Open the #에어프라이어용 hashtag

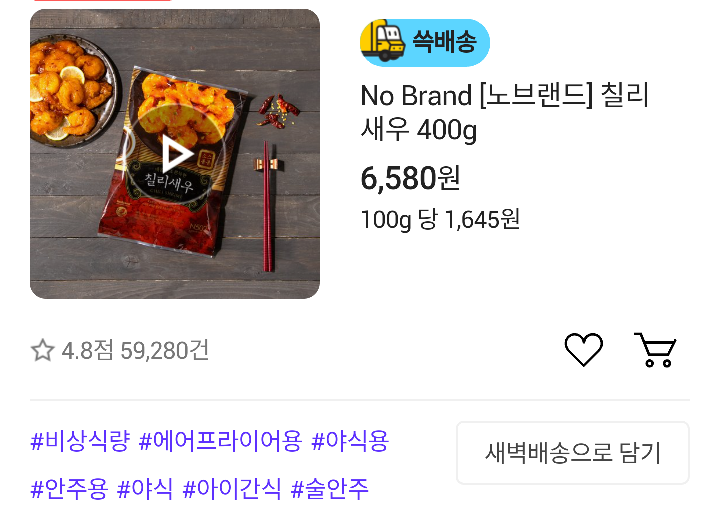pyautogui.click(x=220, y=441)
